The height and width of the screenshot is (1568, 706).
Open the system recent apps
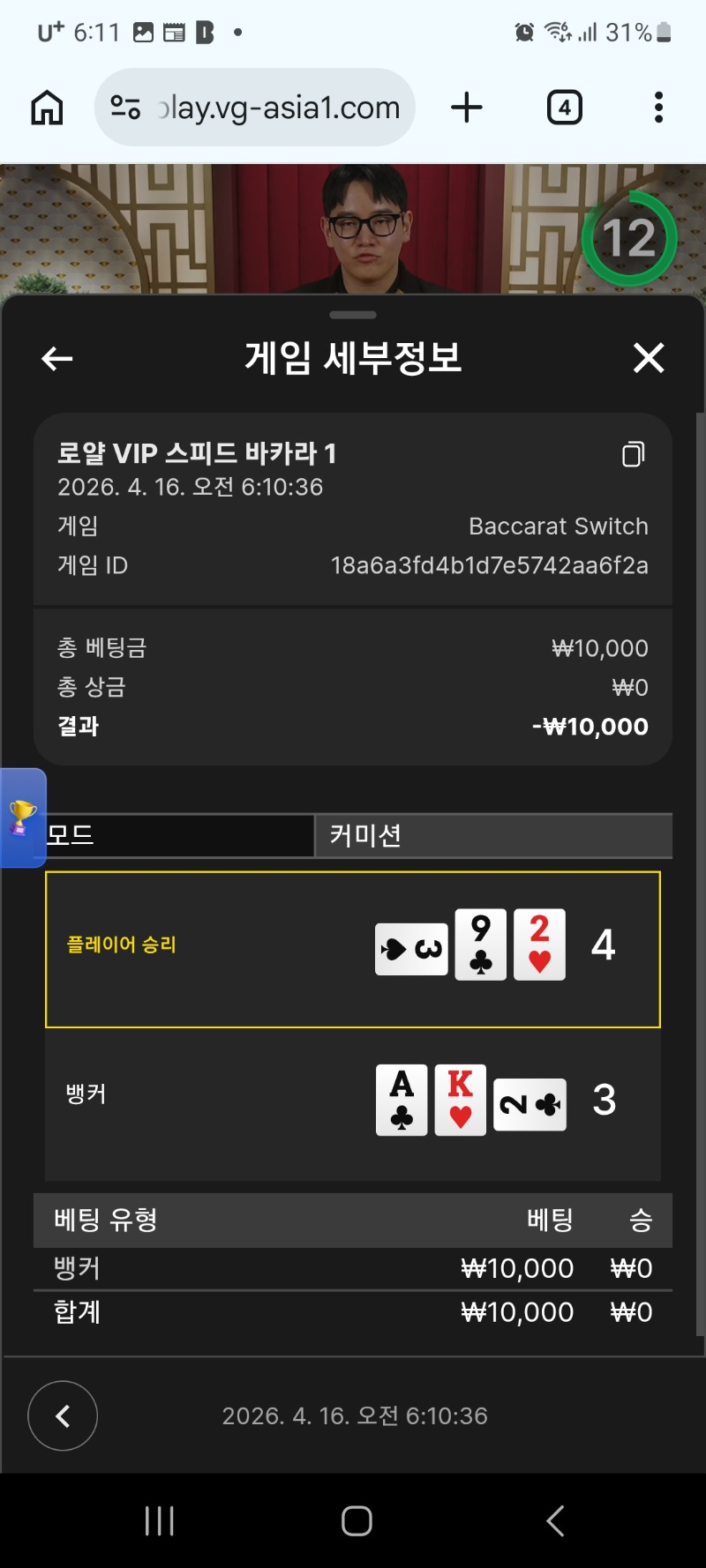[160, 1520]
